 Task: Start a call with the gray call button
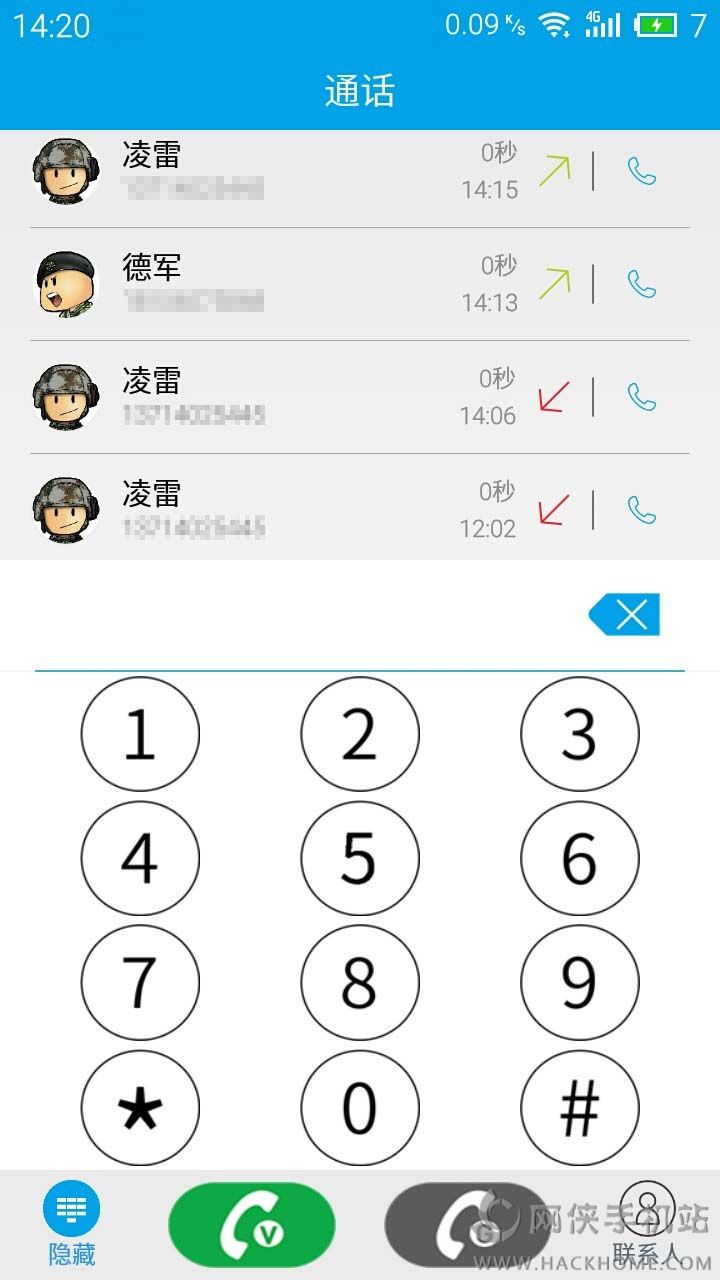[x=467, y=1225]
